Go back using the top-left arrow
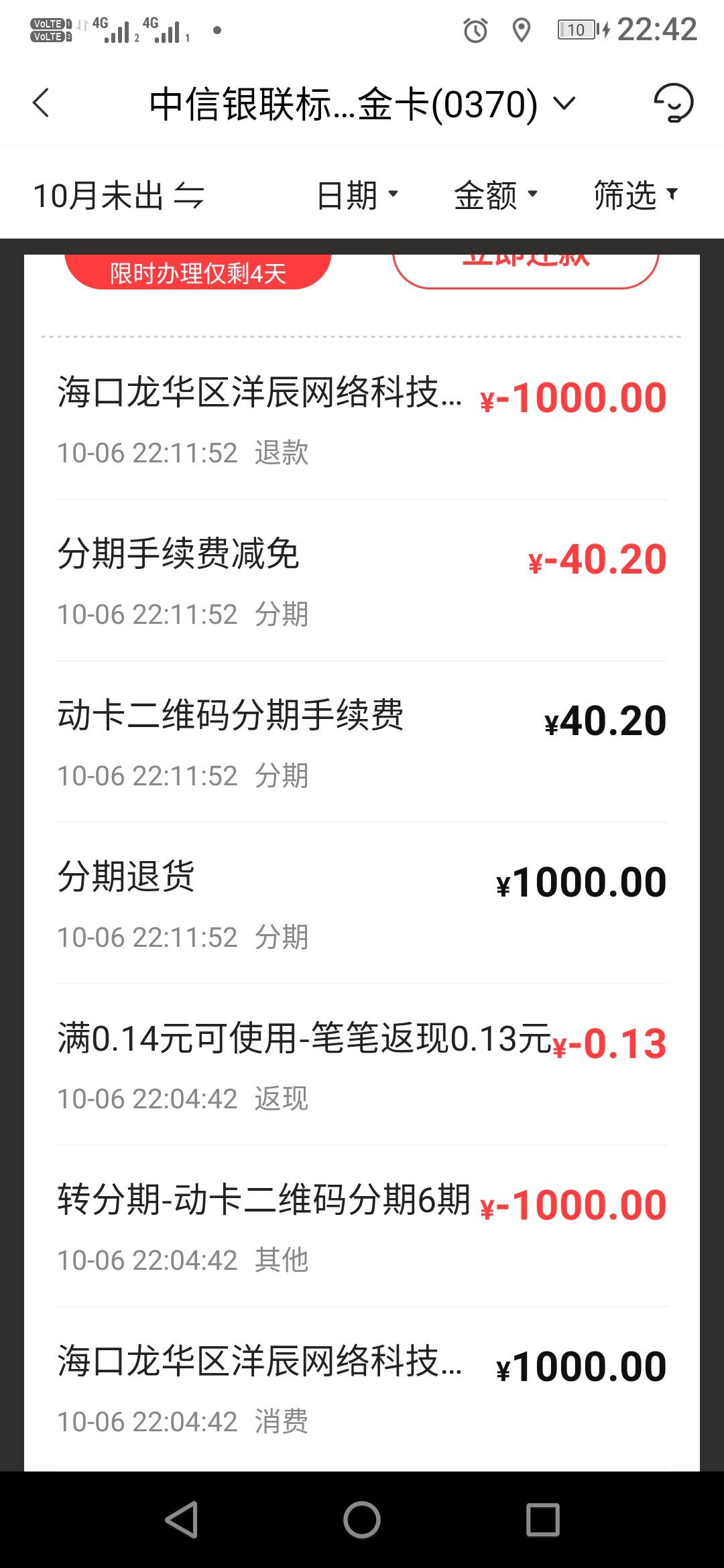The width and height of the screenshot is (724, 1568). pos(41,103)
